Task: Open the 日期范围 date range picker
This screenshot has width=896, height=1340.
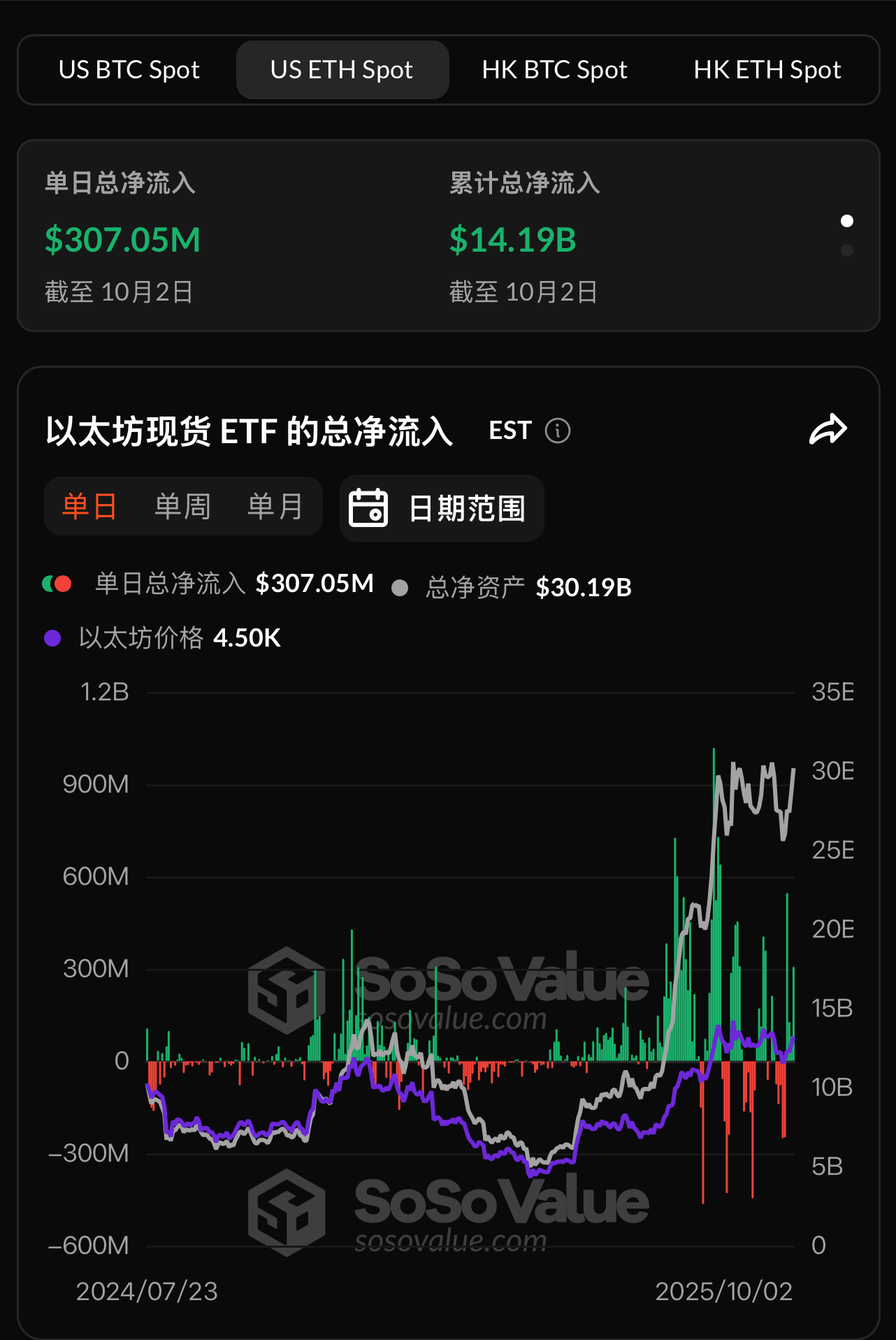Action: pos(441,508)
